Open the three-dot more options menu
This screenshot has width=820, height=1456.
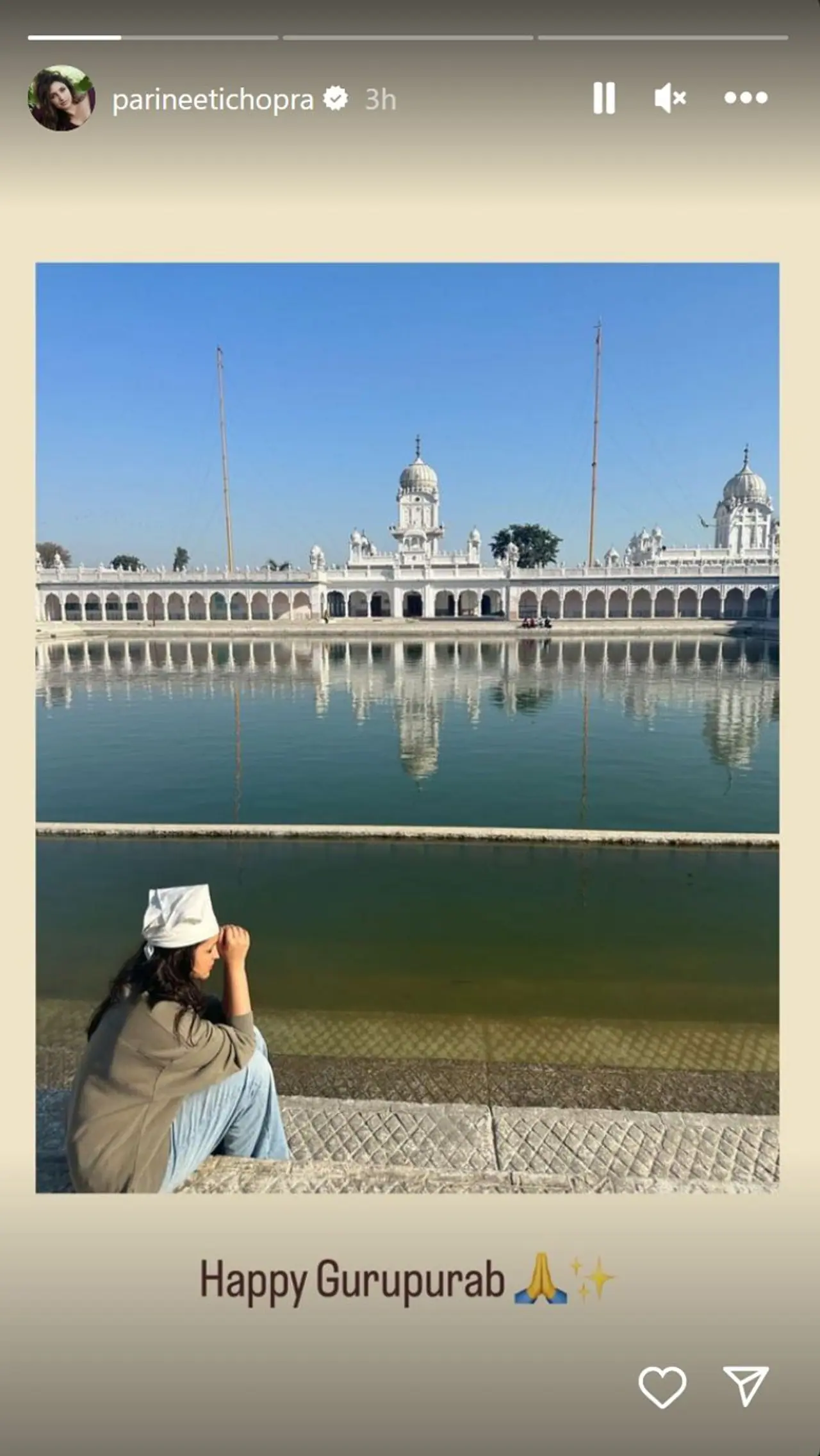(x=745, y=98)
